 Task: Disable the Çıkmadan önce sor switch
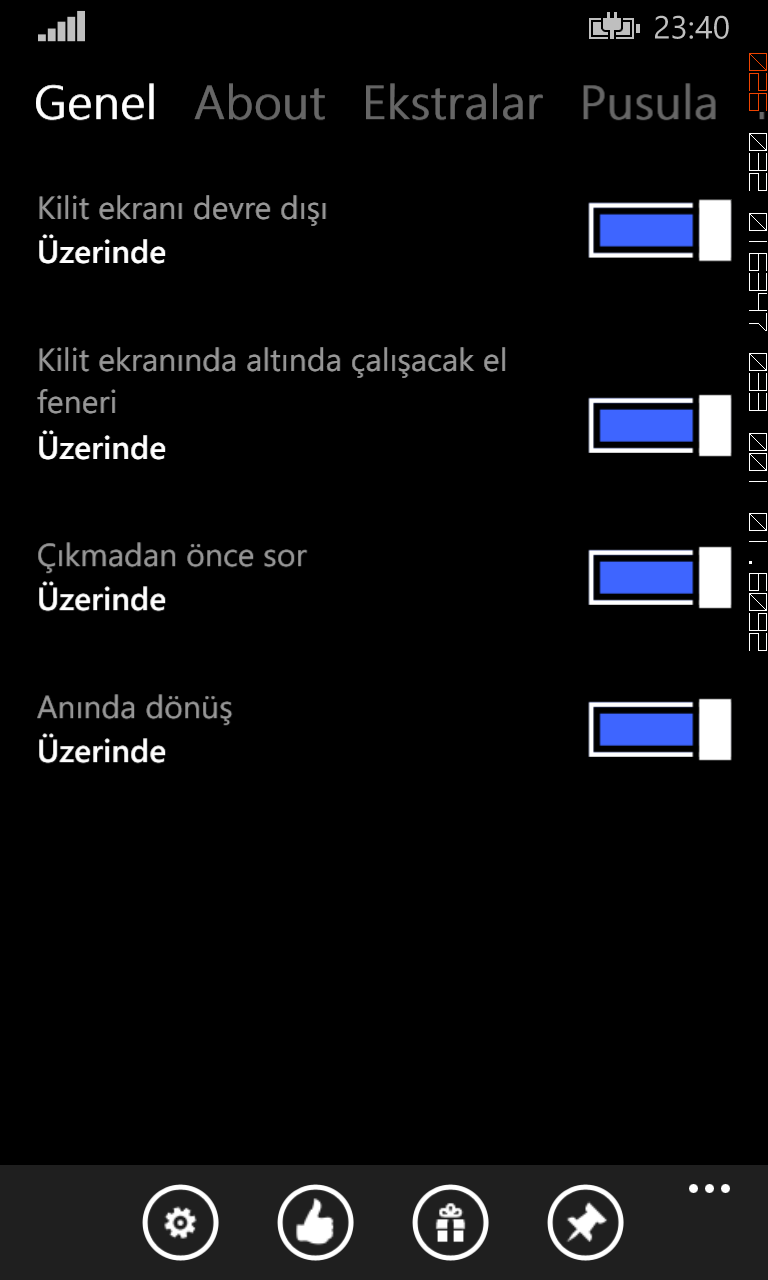659,578
